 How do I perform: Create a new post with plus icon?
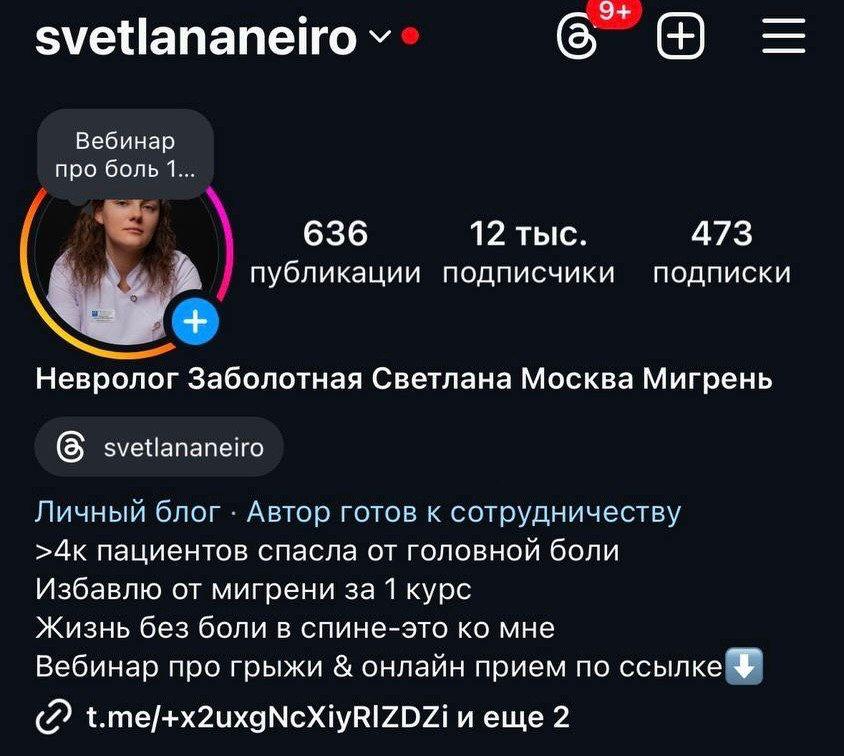(x=681, y=39)
